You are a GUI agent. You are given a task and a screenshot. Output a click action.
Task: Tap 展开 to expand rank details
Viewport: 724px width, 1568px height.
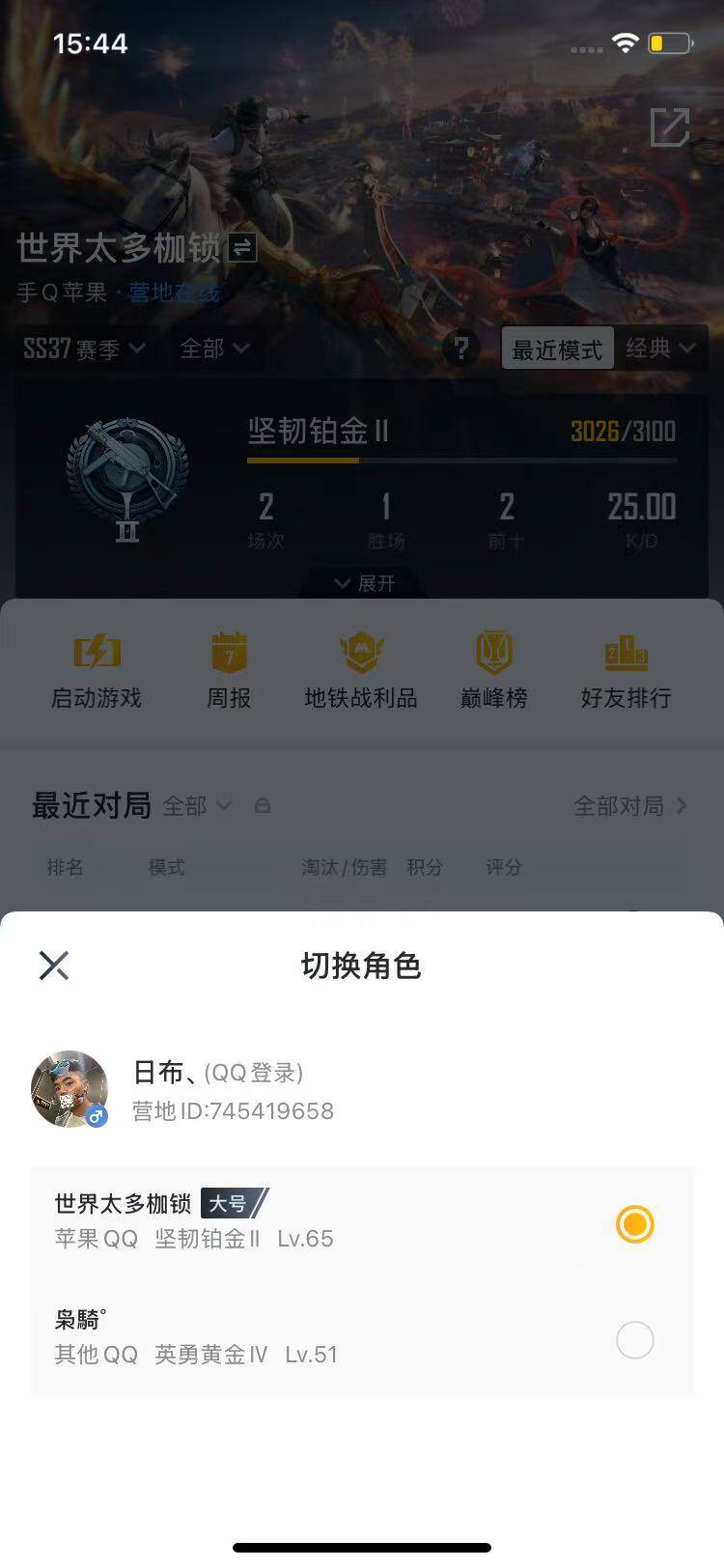point(362,583)
